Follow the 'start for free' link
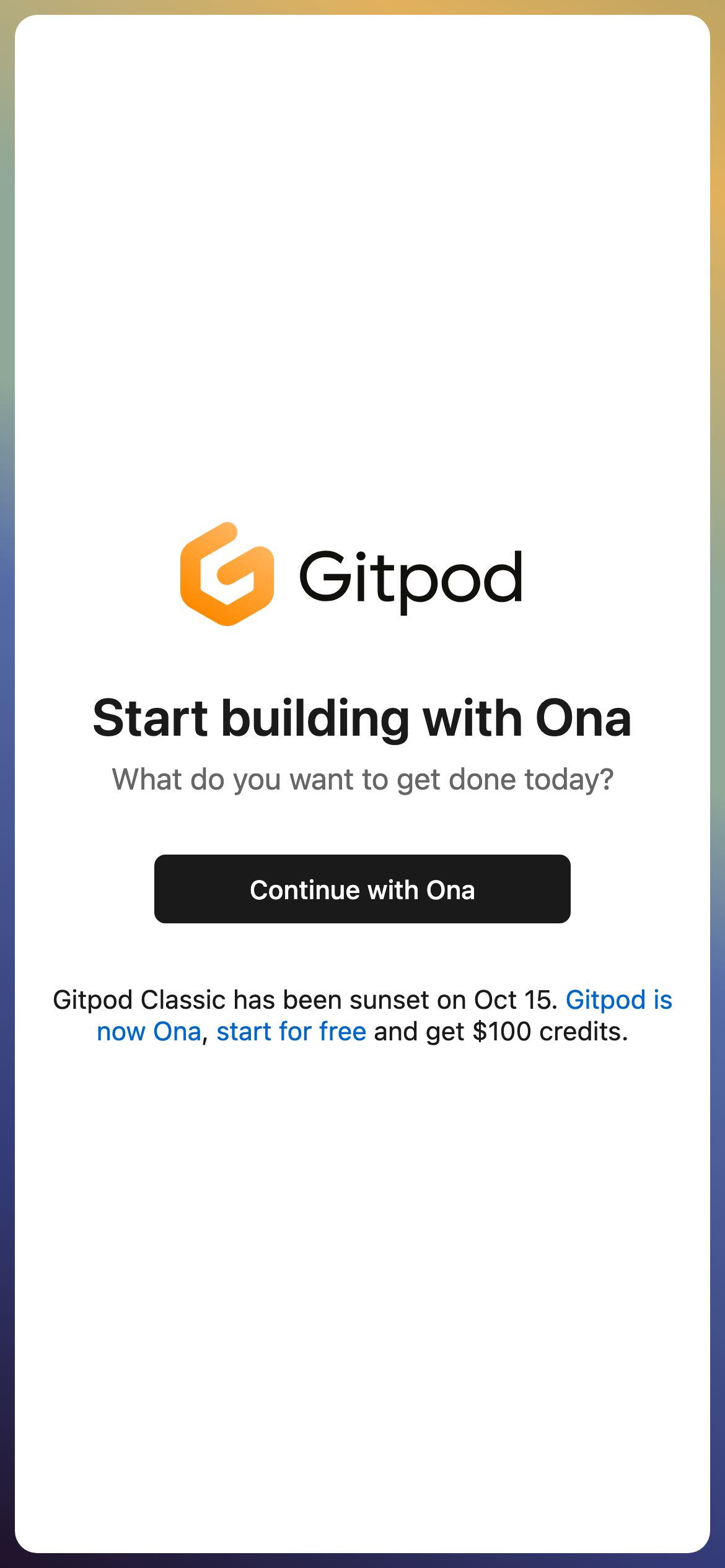This screenshot has height=1568, width=725. coord(291,1032)
